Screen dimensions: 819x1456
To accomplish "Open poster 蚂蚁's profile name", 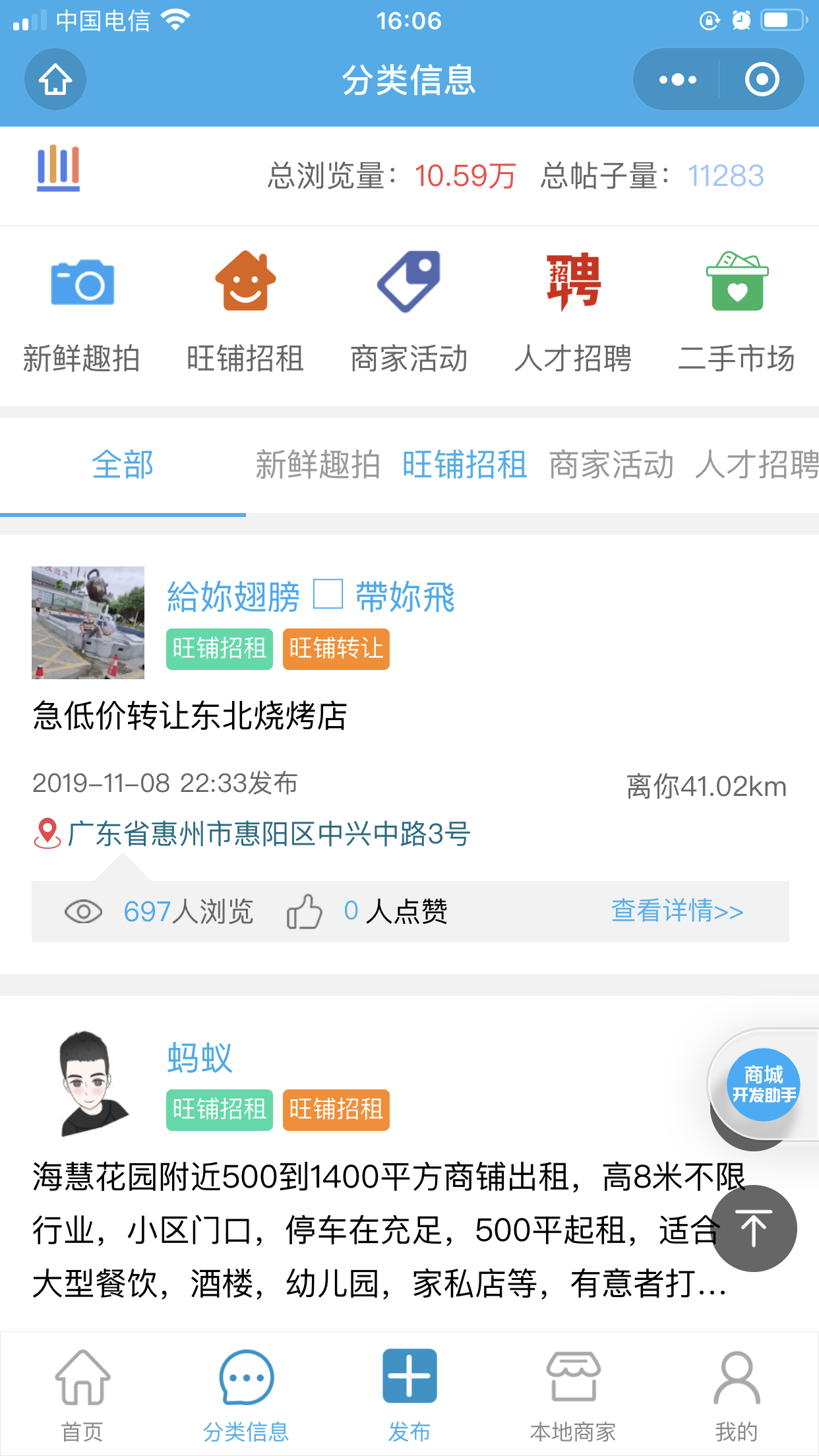I will [x=198, y=1058].
